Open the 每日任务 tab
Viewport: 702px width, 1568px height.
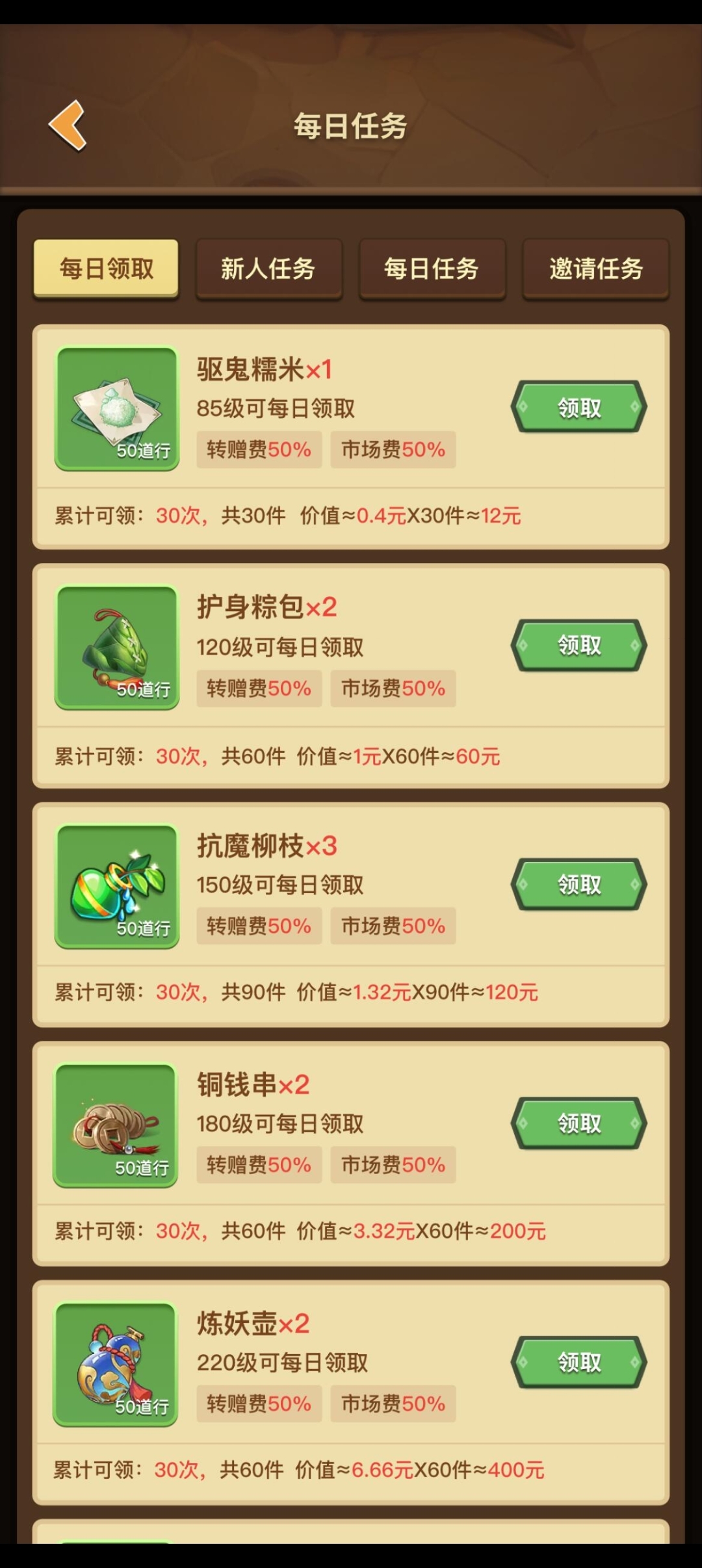click(432, 268)
